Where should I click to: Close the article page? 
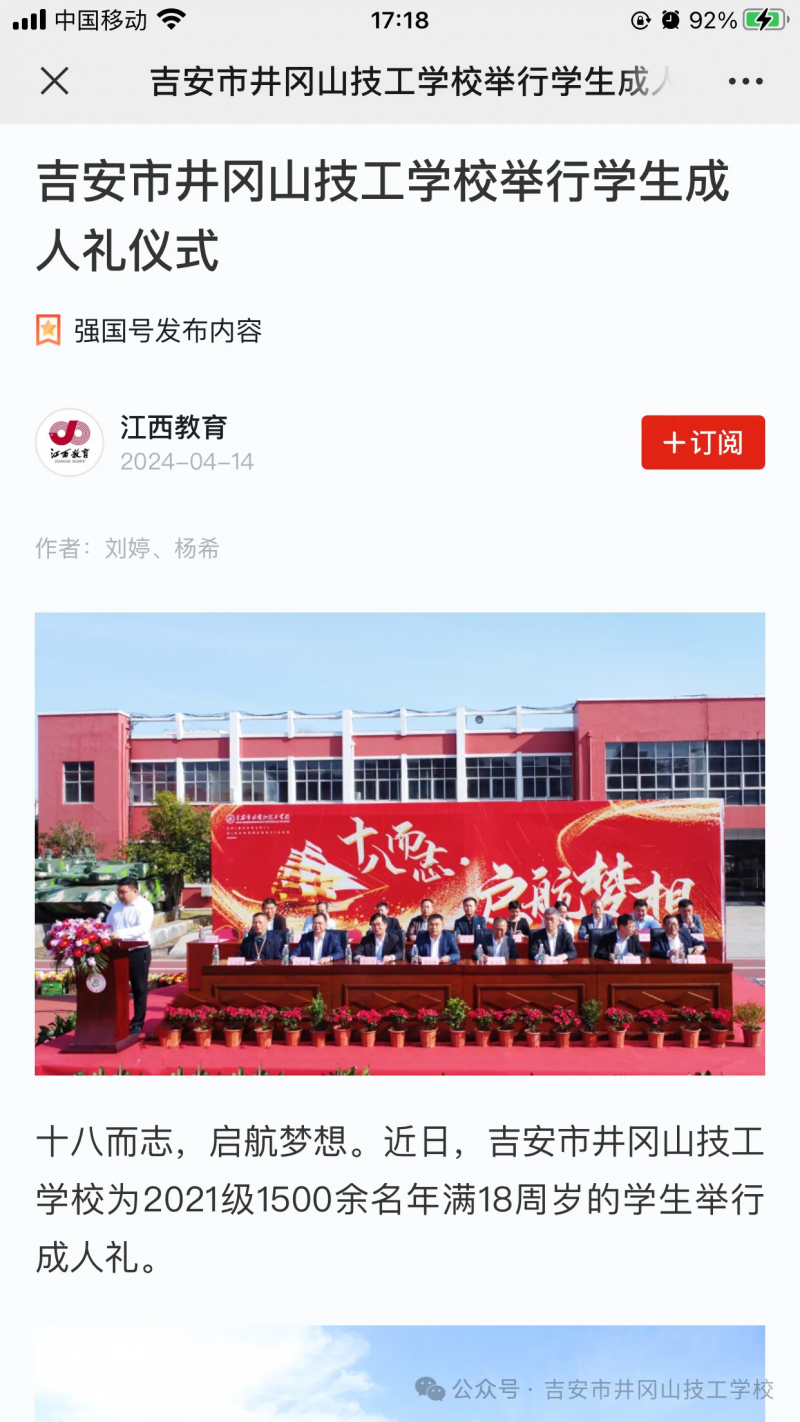click(x=54, y=81)
